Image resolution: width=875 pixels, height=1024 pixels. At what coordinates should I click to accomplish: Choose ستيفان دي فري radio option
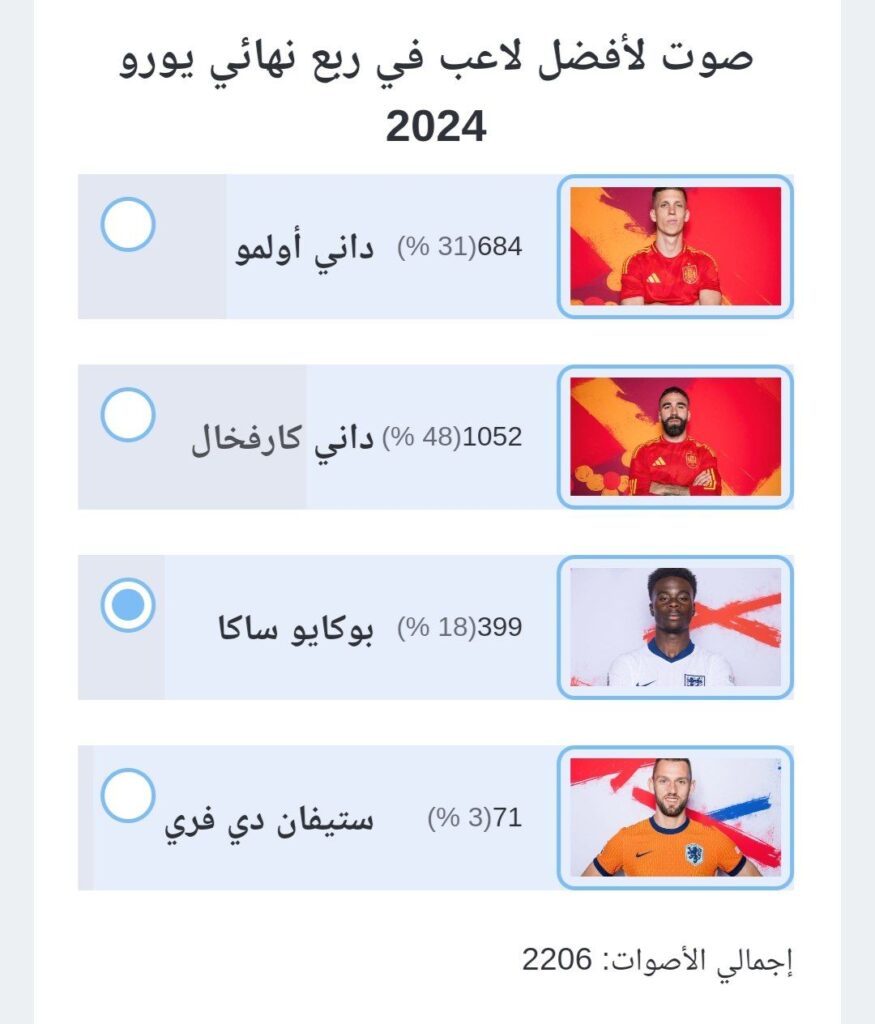pos(128,796)
